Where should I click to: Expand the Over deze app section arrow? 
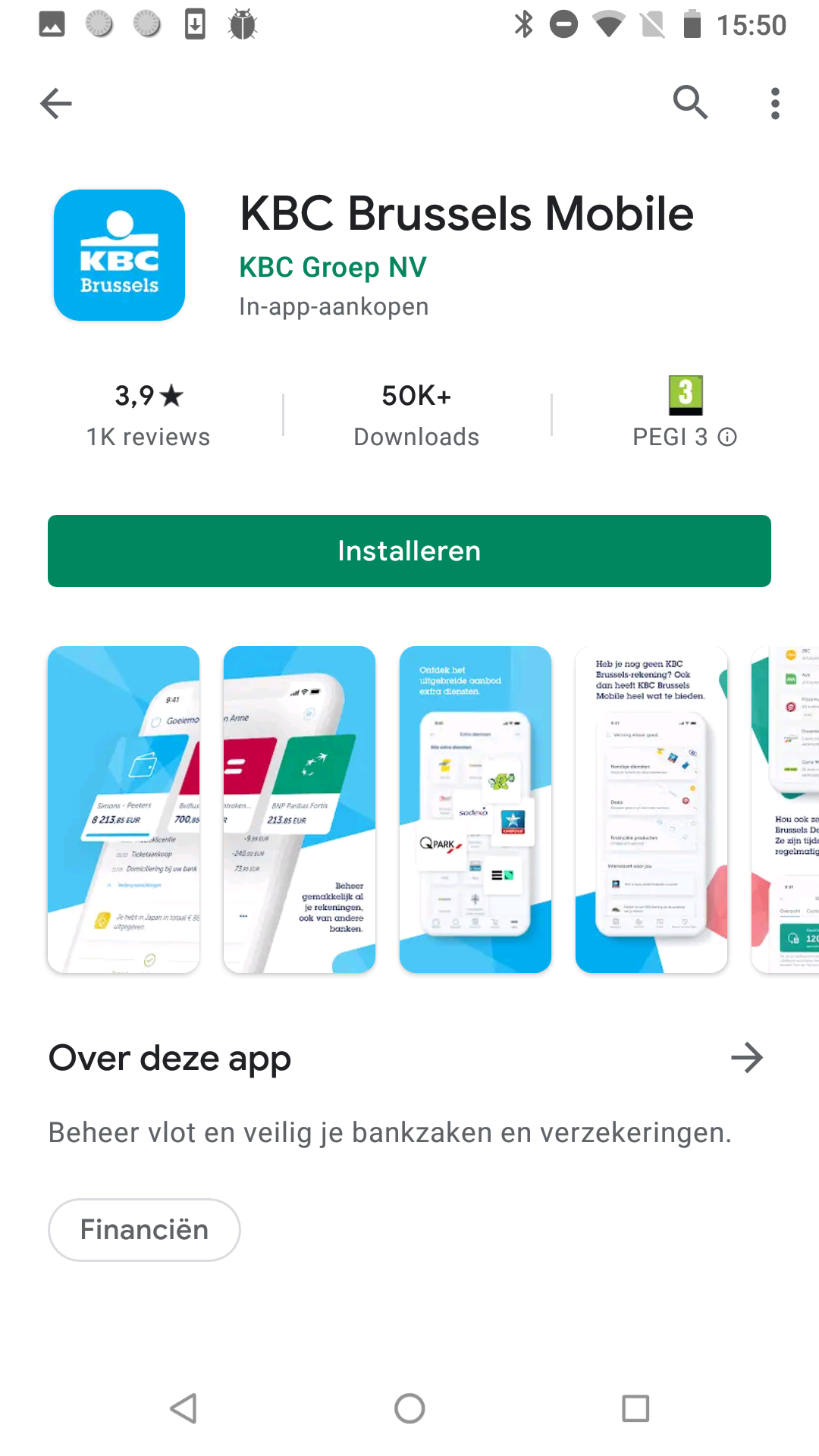tap(746, 1058)
